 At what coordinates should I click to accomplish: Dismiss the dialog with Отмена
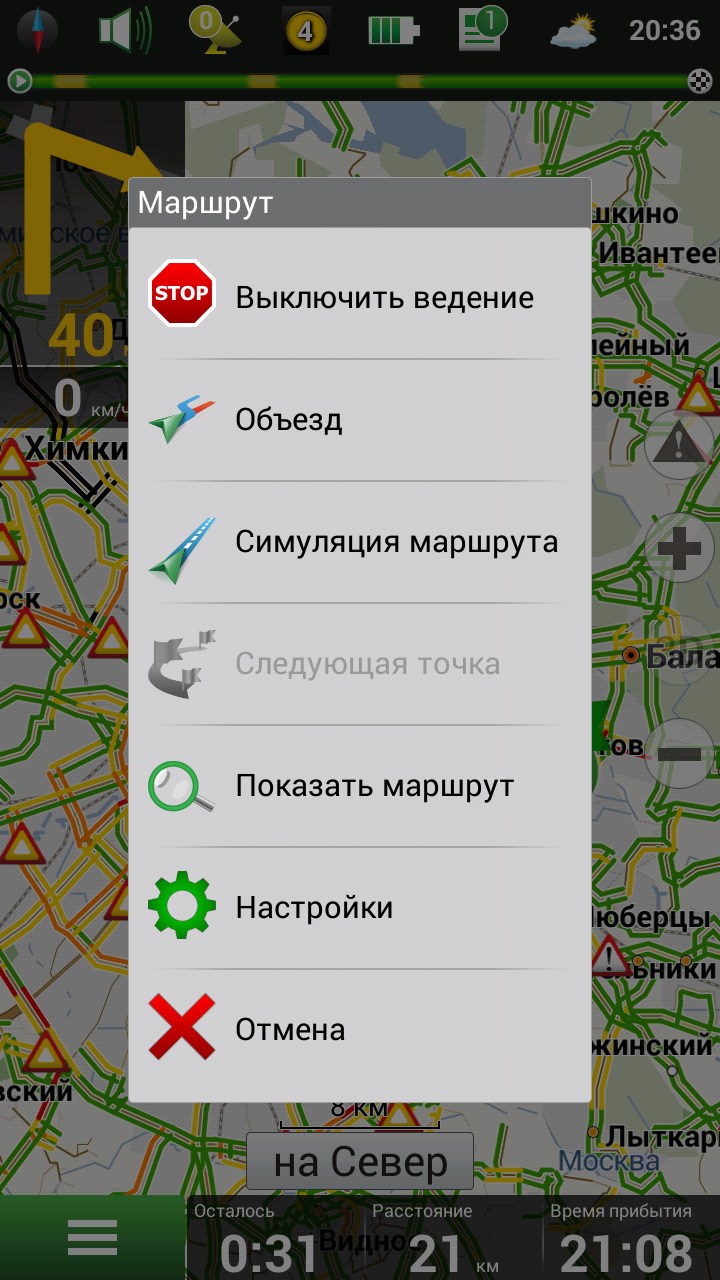point(360,1029)
